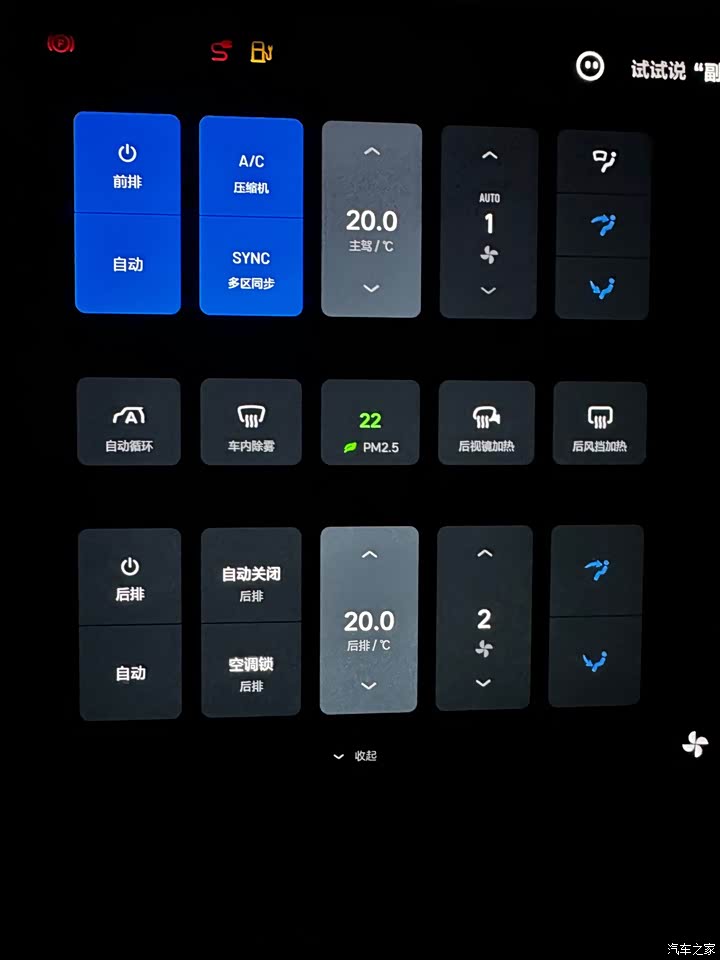
Task: Enable auto recirculation (自动循环)
Action: click(x=129, y=422)
